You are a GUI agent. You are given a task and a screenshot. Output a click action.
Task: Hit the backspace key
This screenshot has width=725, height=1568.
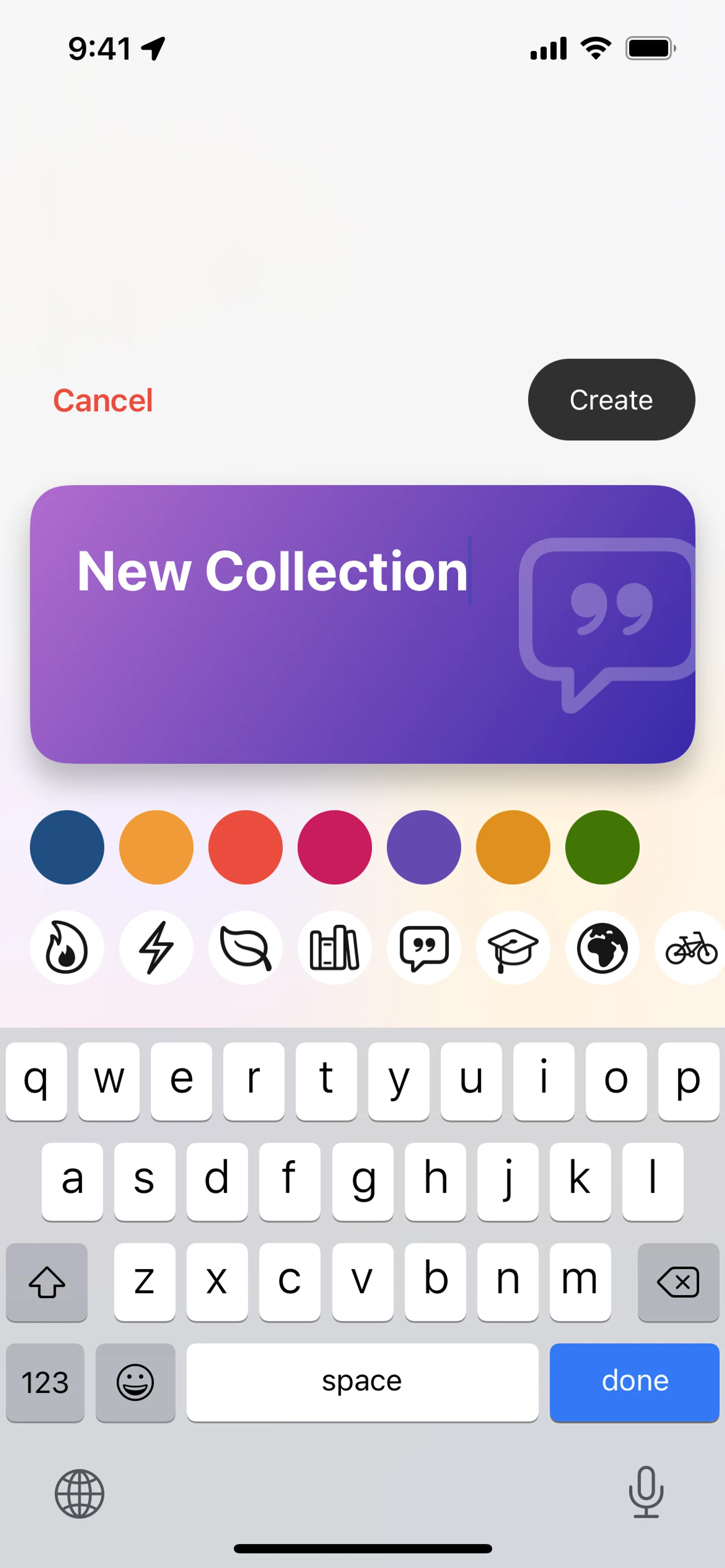[678, 1281]
